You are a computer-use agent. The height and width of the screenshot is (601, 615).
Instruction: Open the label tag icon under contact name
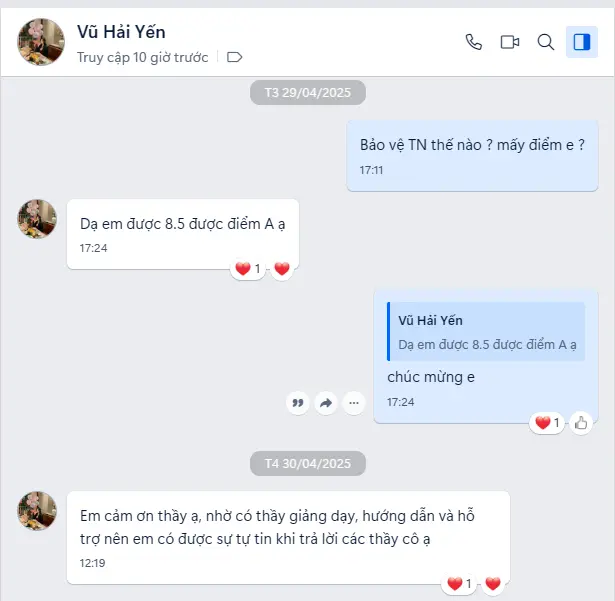point(235,57)
